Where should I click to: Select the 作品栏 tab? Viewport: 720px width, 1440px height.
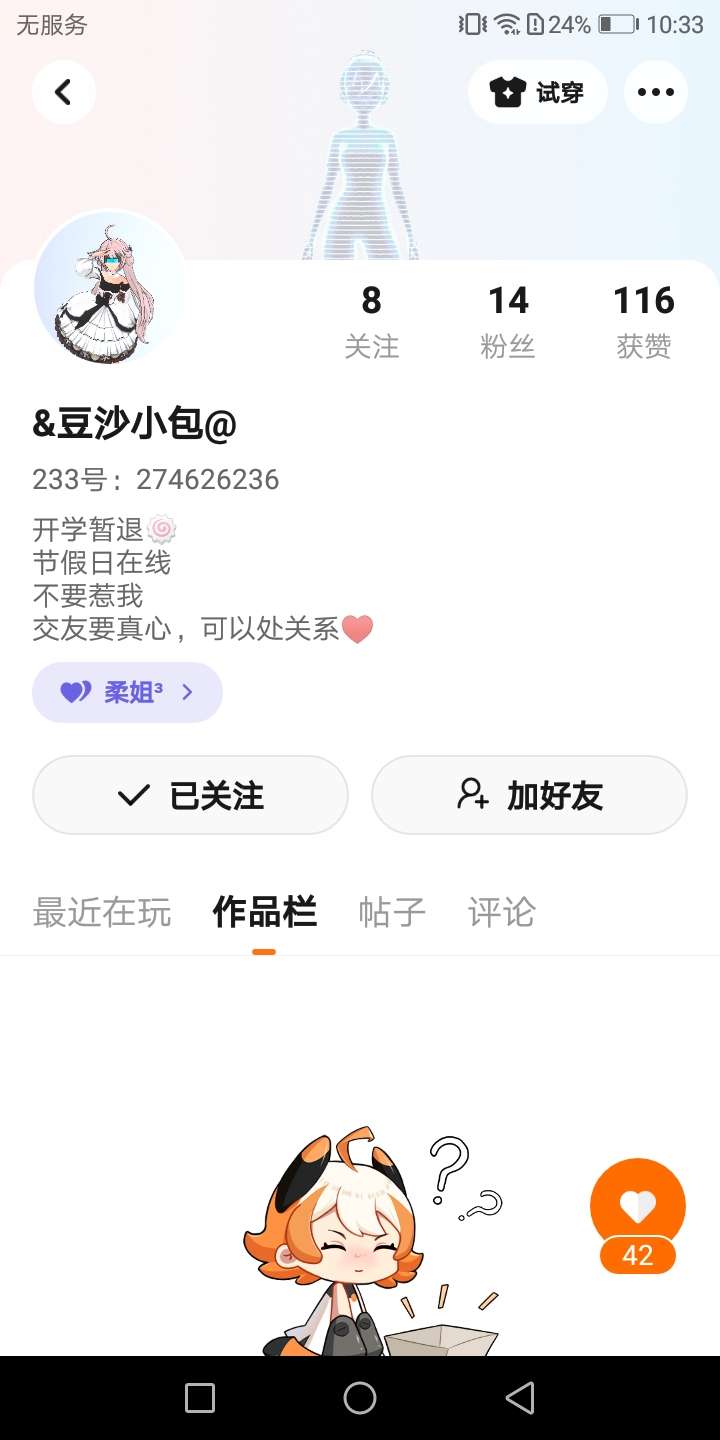click(x=264, y=912)
